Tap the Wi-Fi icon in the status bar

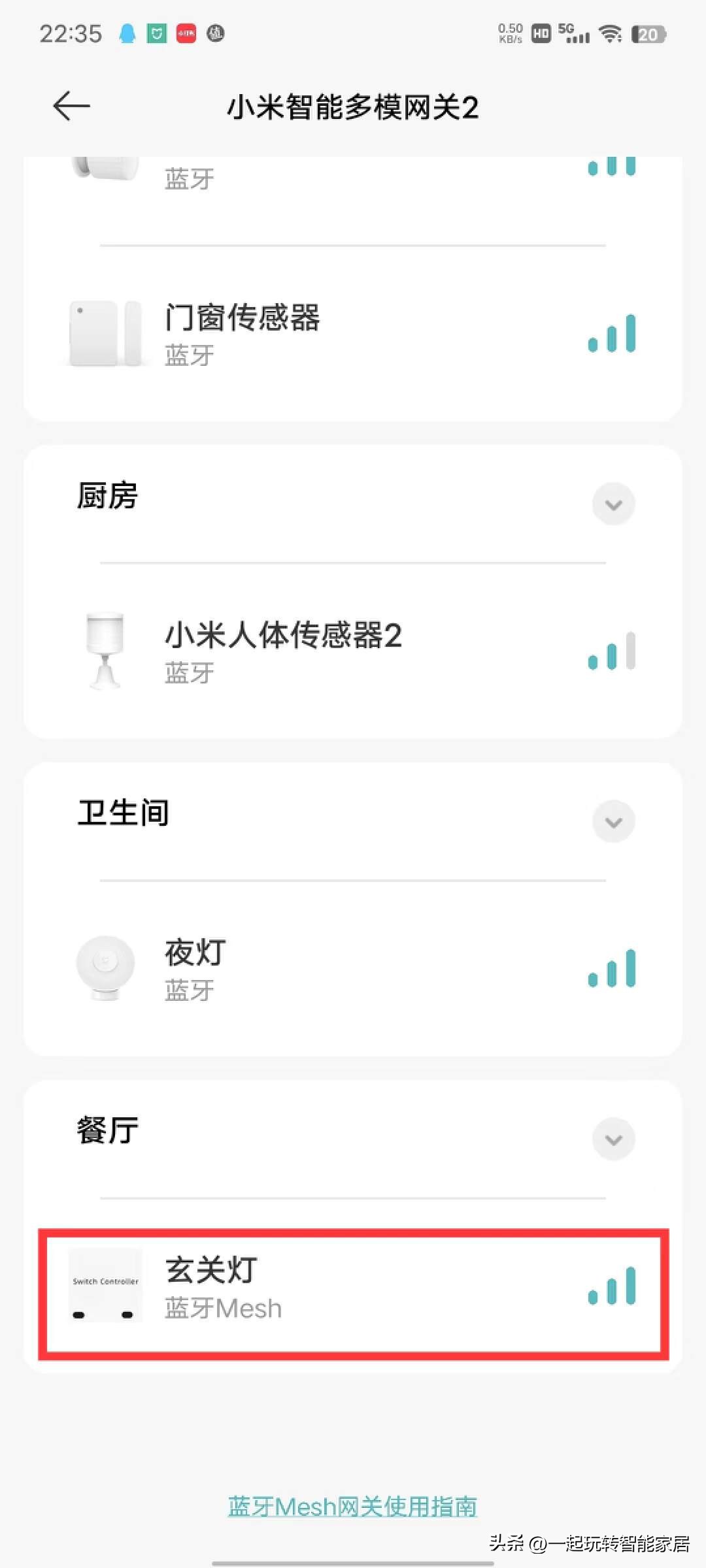(x=611, y=33)
